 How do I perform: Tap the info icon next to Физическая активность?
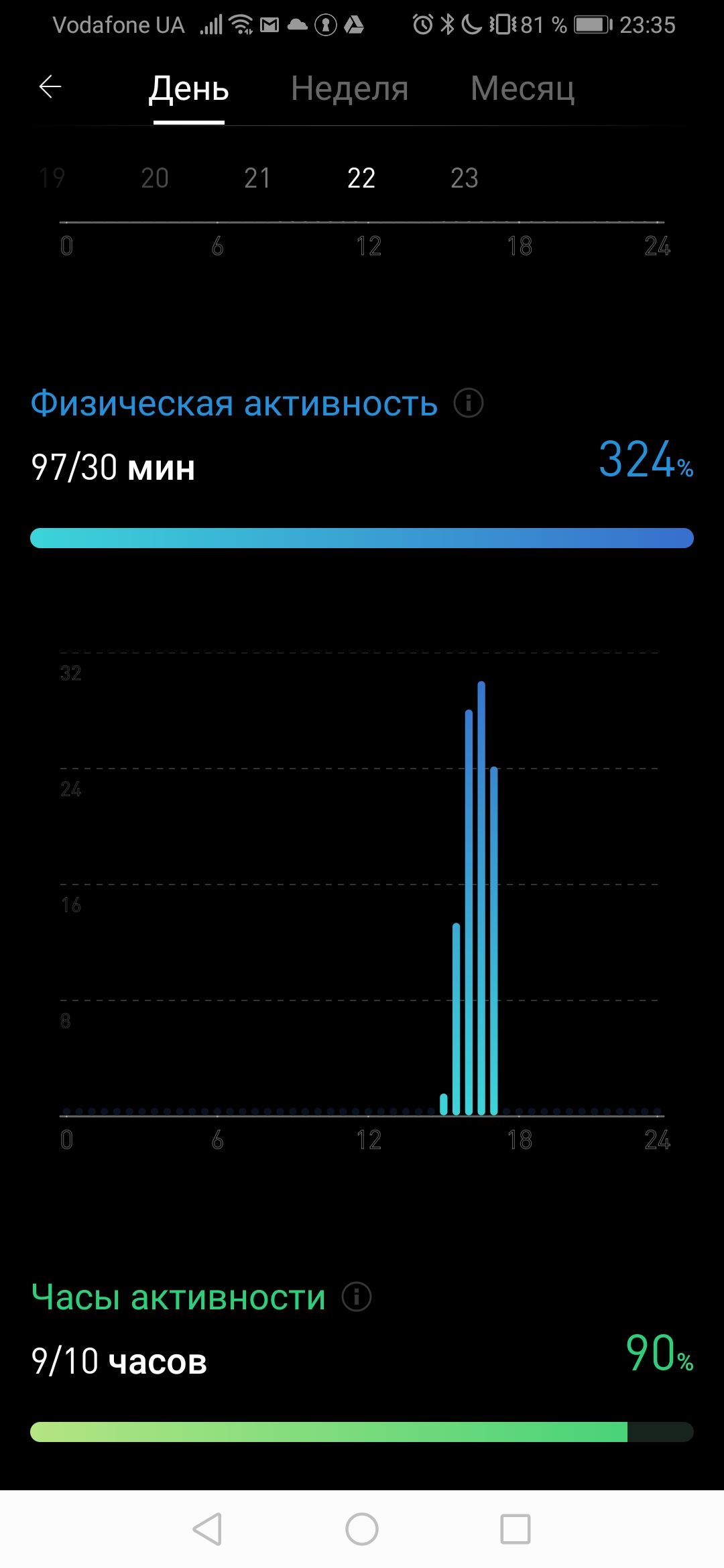467,403
